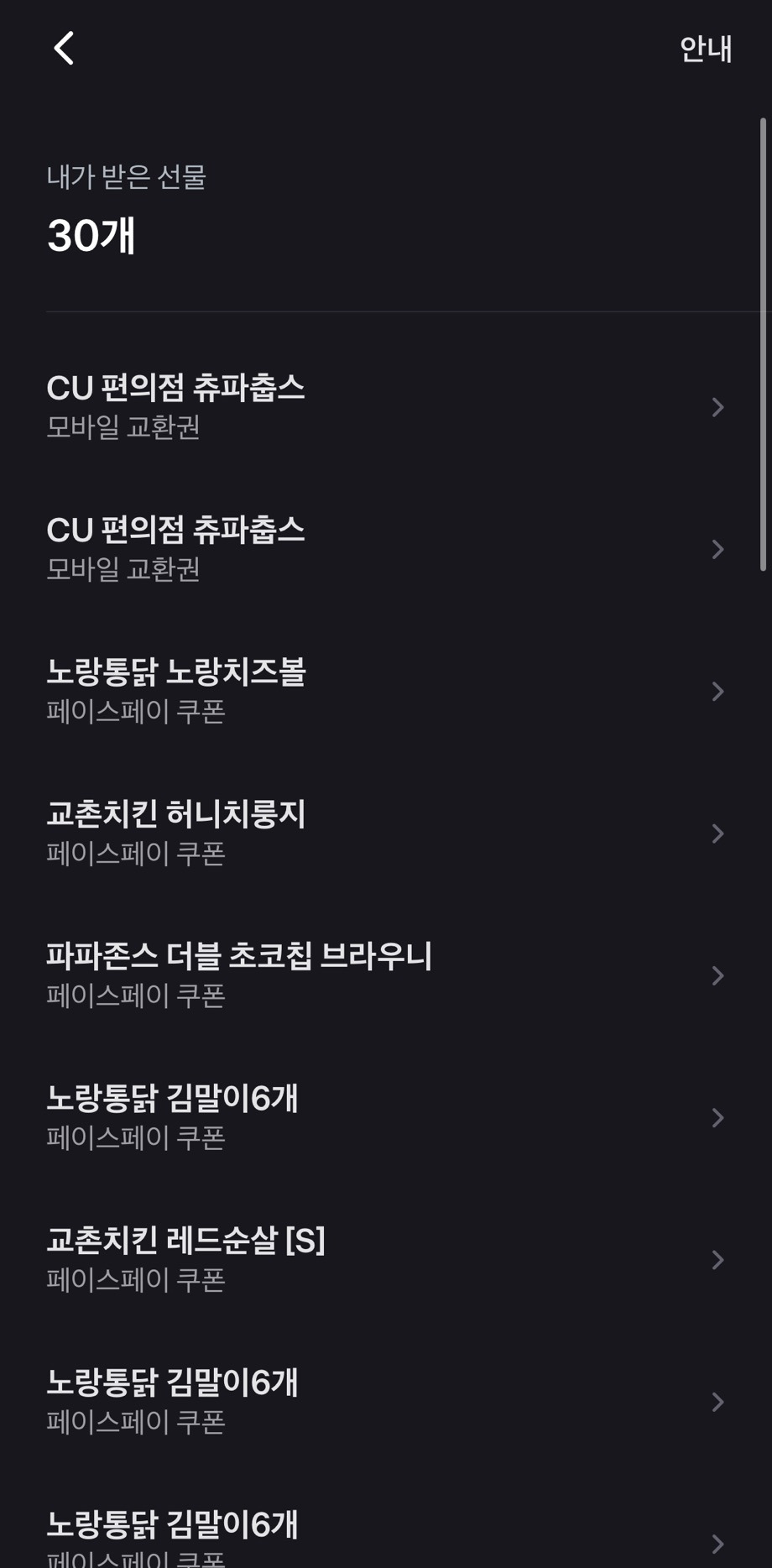
Task: Open the first CU 편의점 츄파춥스 gift
Action: [x=336, y=407]
